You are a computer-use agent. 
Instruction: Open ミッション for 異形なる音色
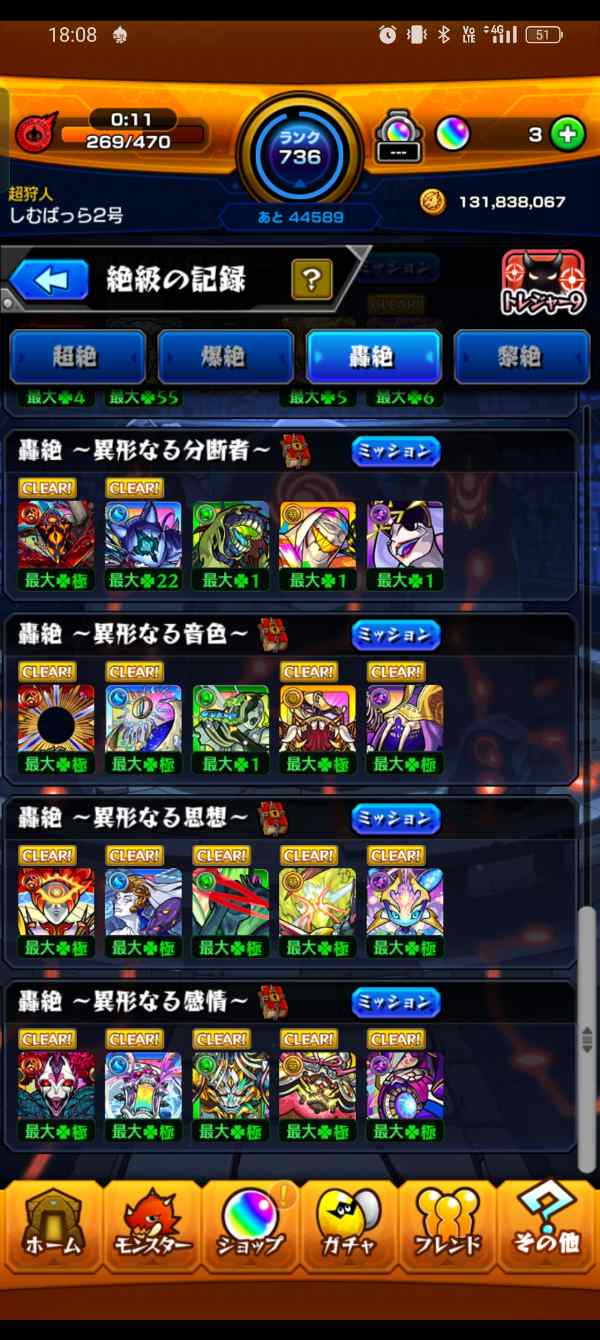396,635
